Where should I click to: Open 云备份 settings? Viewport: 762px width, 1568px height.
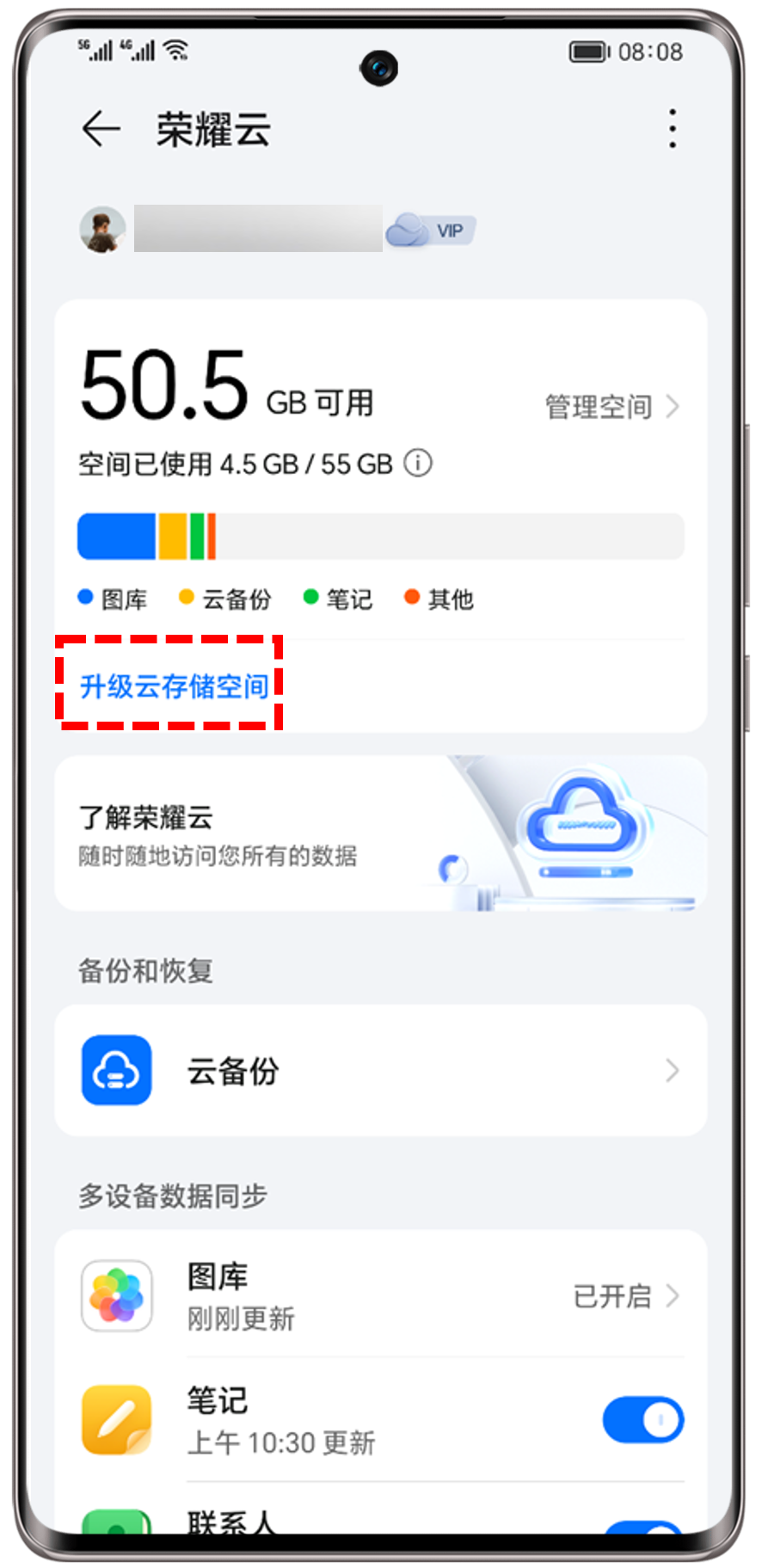pos(380,1070)
